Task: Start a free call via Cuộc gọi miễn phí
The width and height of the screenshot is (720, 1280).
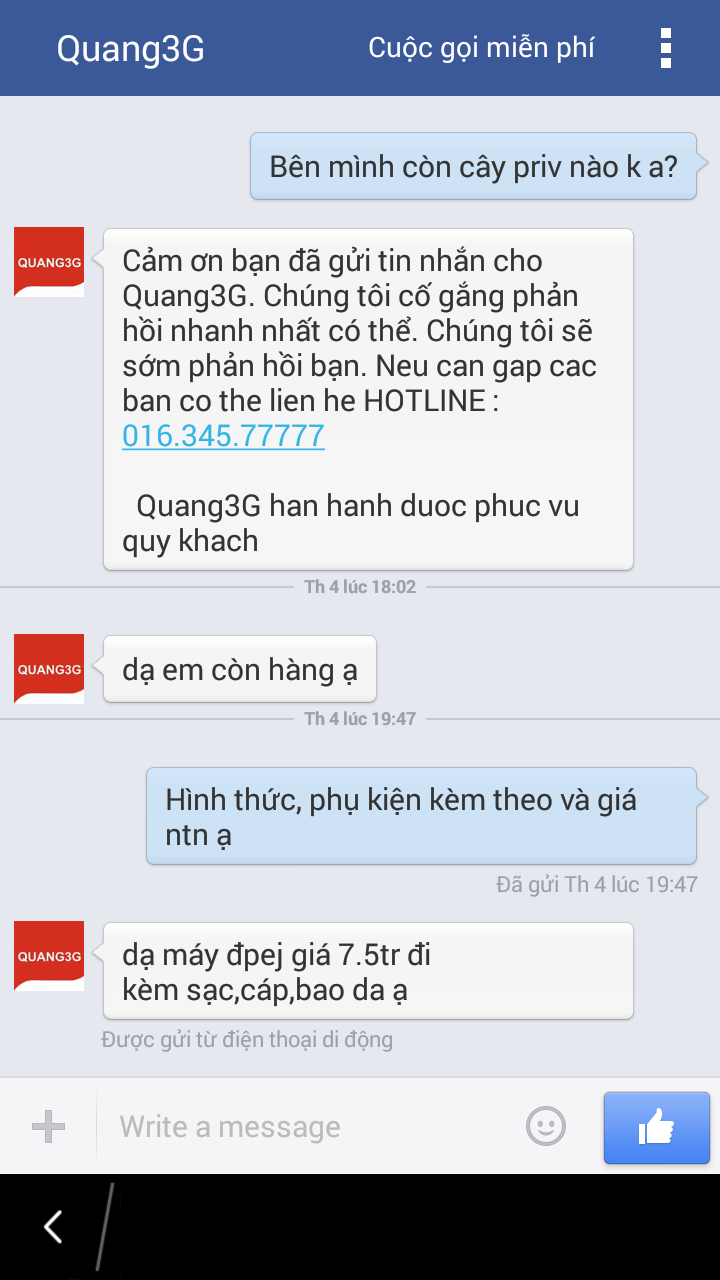Action: pos(481,48)
